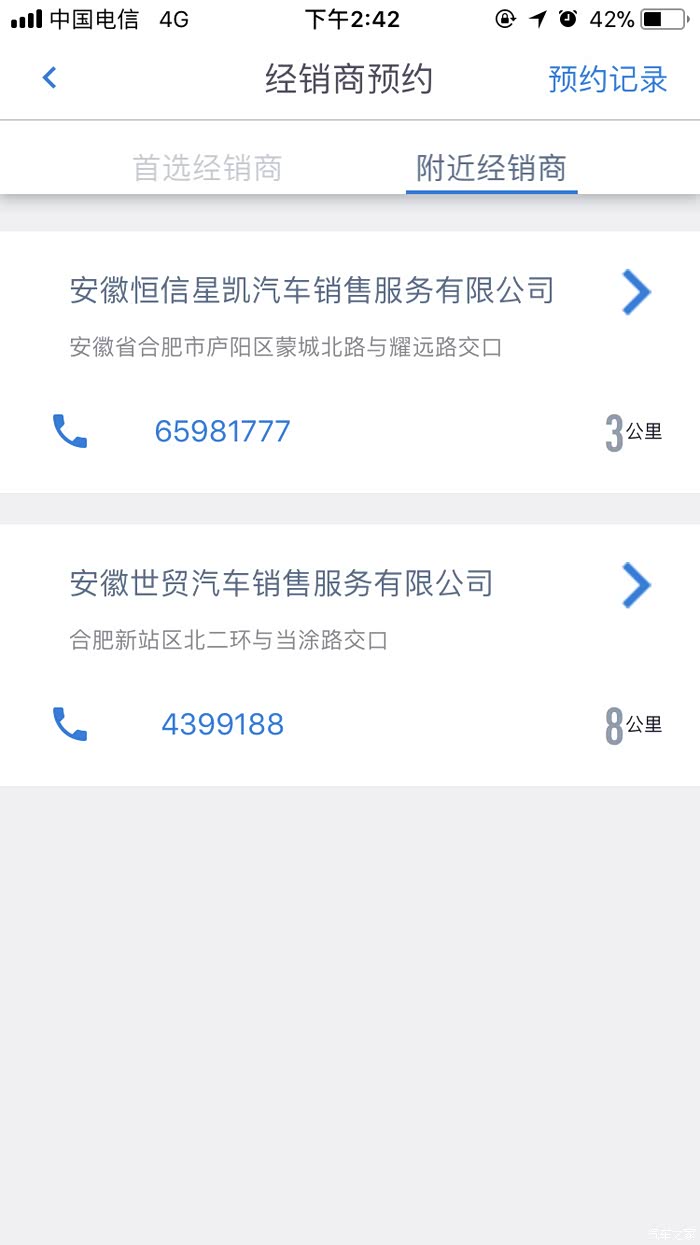Call dealer number 65981777
Viewport: 700px width, 1245px height.
tap(222, 431)
